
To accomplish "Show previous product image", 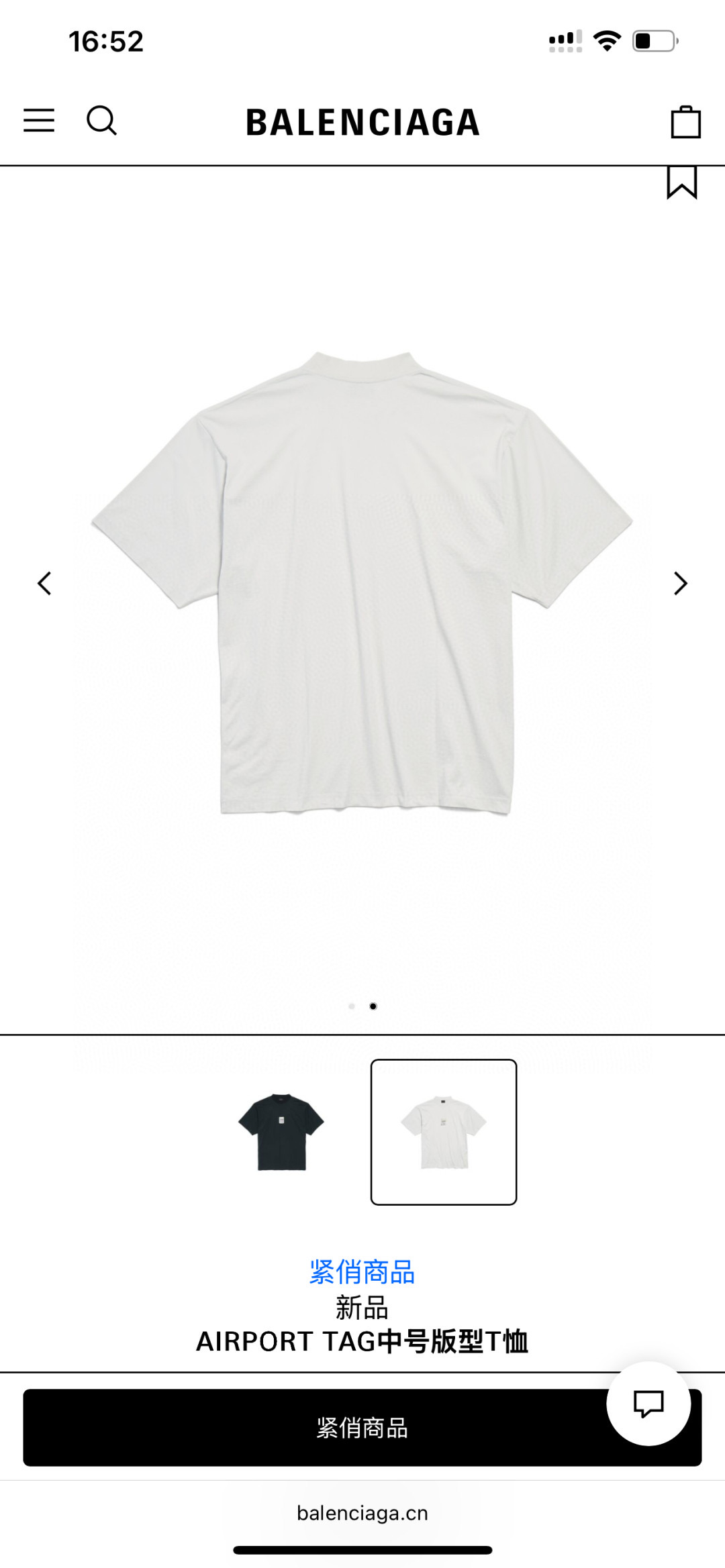I will coord(44,584).
